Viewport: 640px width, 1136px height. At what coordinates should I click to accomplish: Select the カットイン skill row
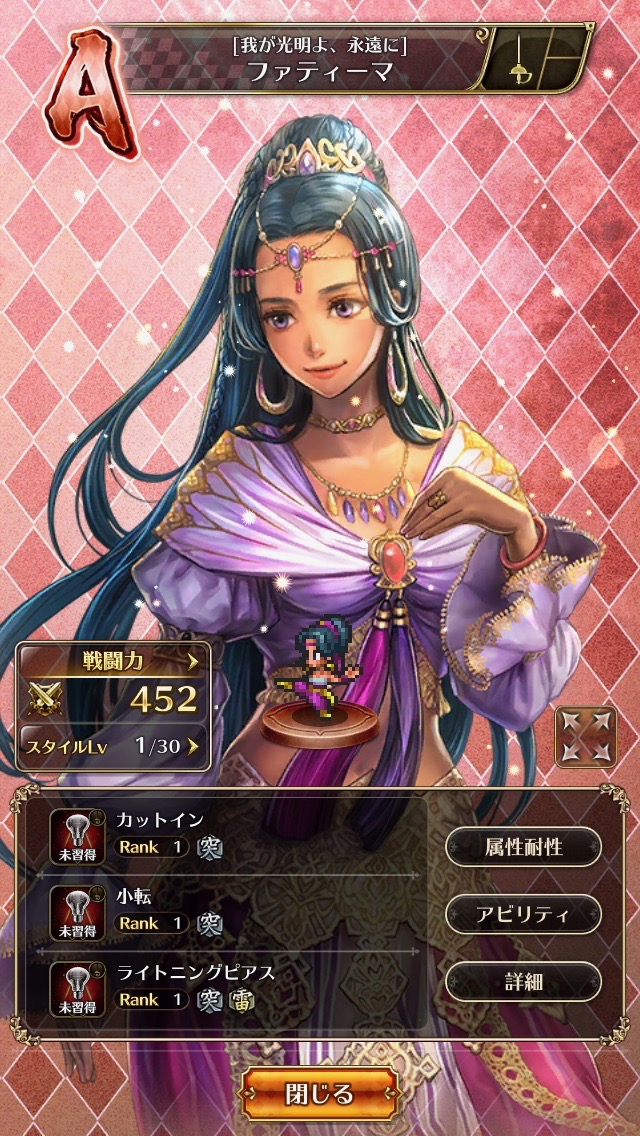click(230, 834)
